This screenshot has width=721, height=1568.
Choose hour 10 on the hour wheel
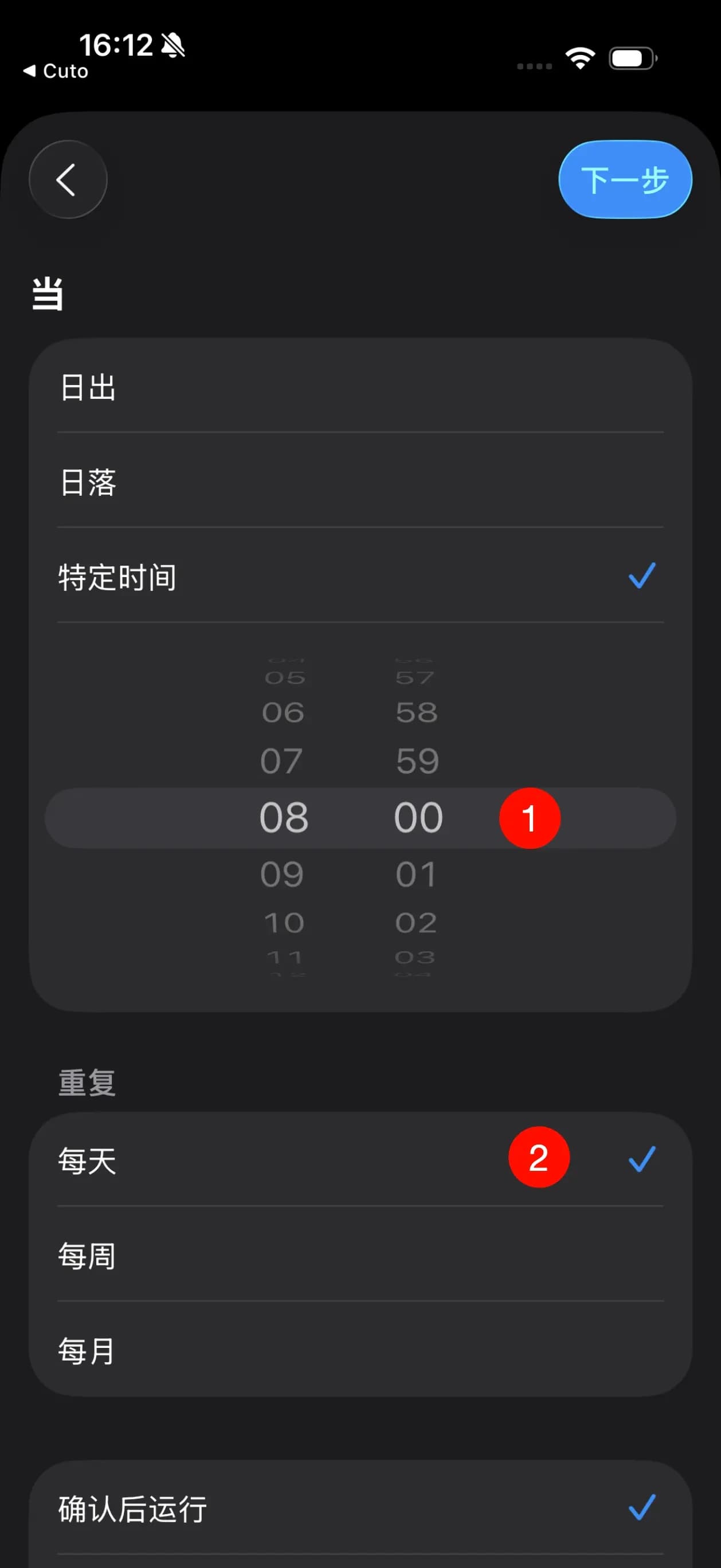pos(284,921)
